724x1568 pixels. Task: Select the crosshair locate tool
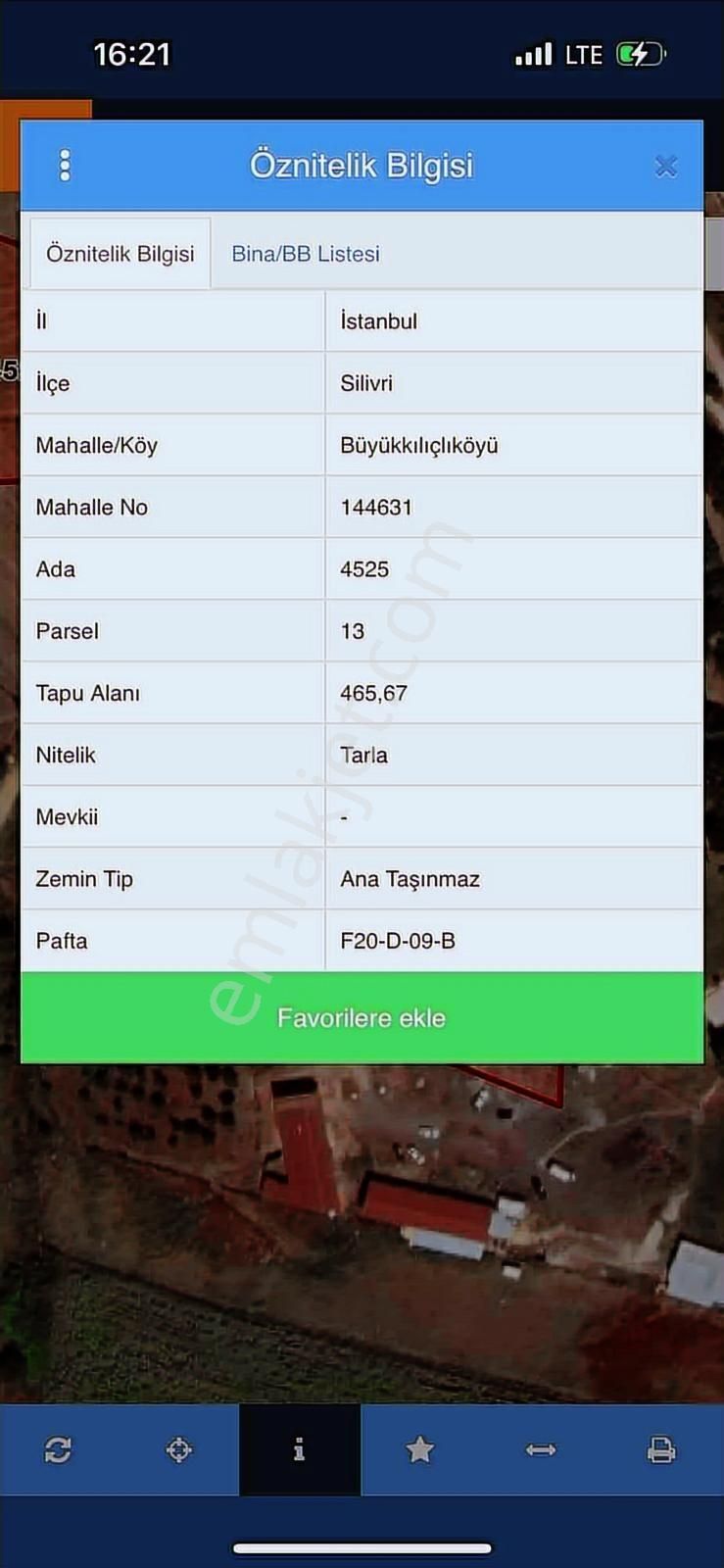(179, 1450)
